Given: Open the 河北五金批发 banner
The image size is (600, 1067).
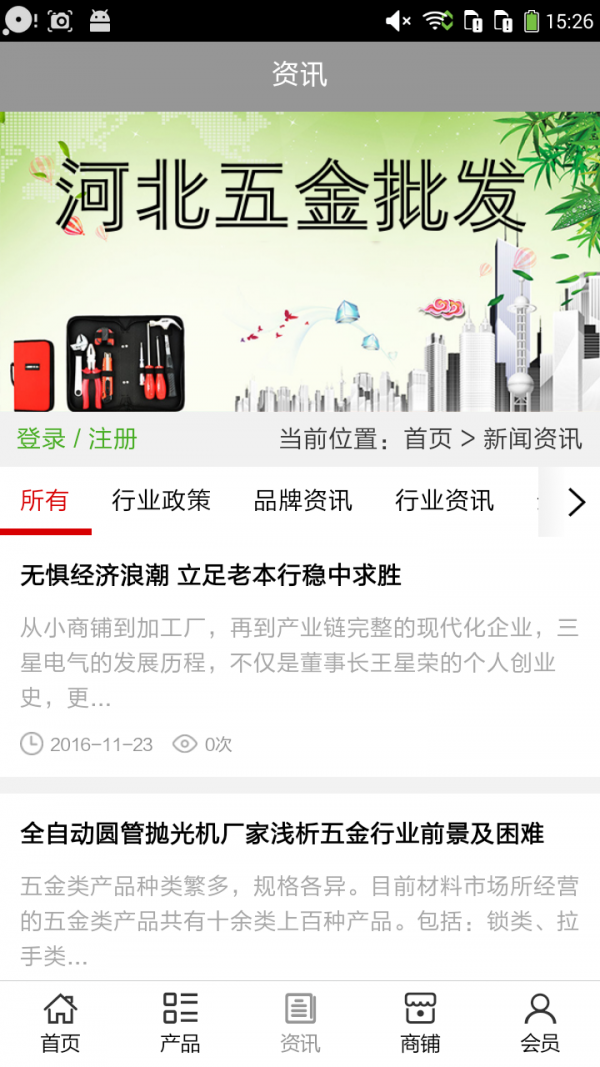Looking at the screenshot, I should coord(300,262).
